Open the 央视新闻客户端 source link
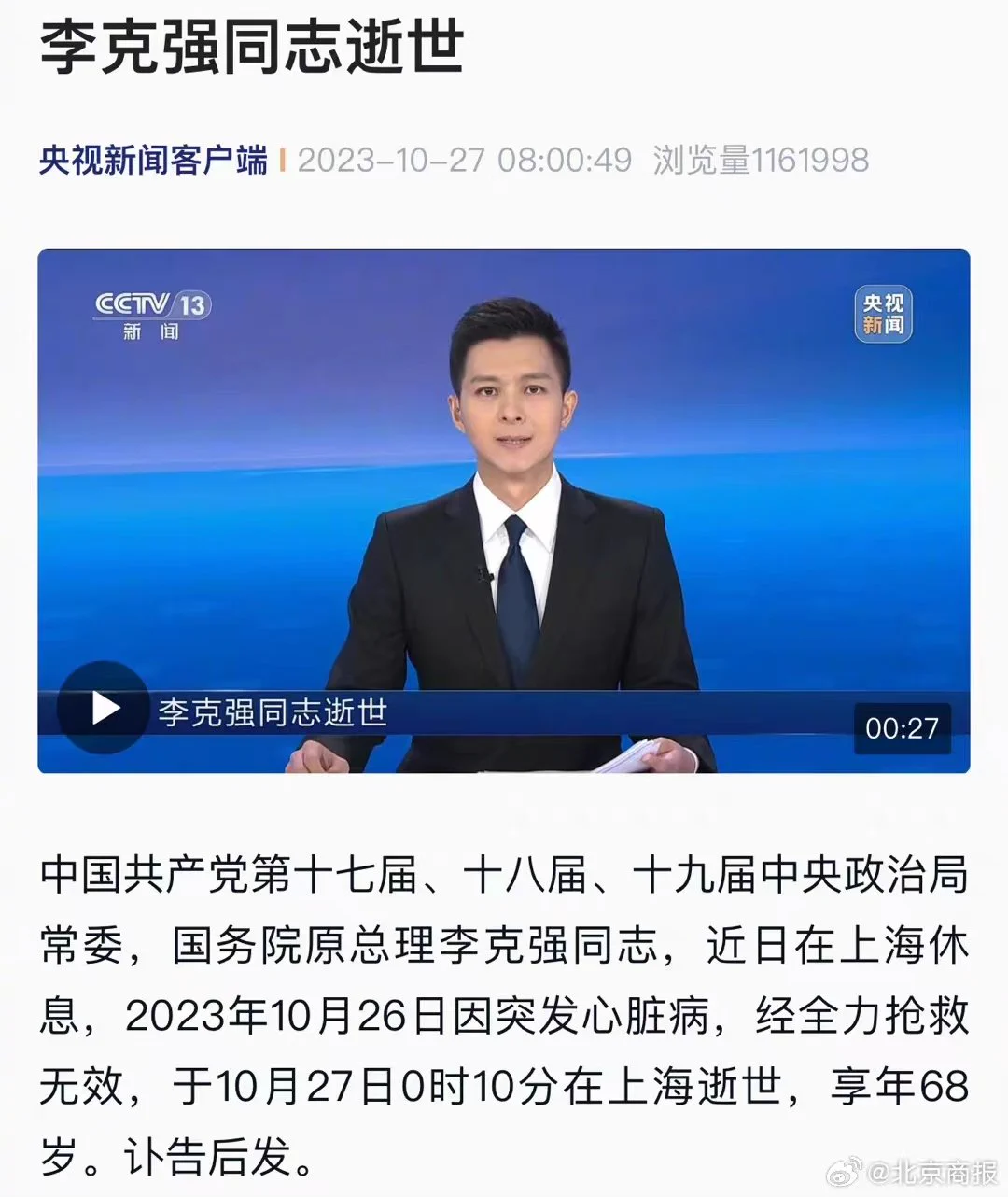Viewport: 1008px width, 1197px height. pos(153,160)
